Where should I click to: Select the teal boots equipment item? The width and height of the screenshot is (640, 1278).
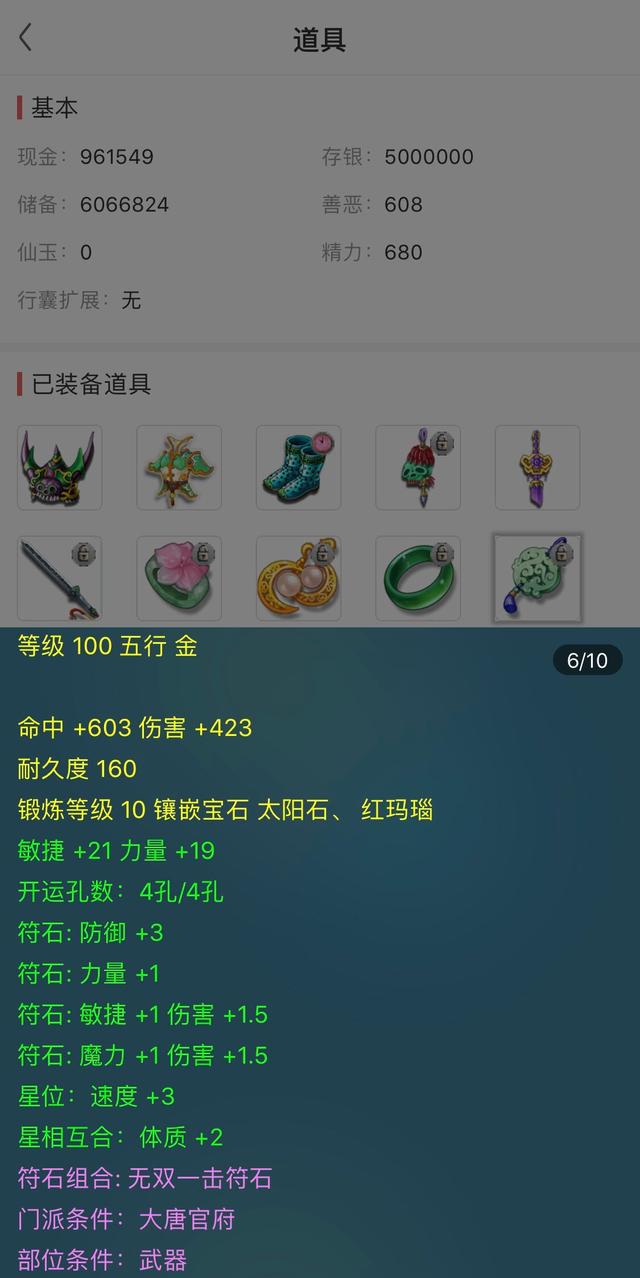(x=298, y=468)
